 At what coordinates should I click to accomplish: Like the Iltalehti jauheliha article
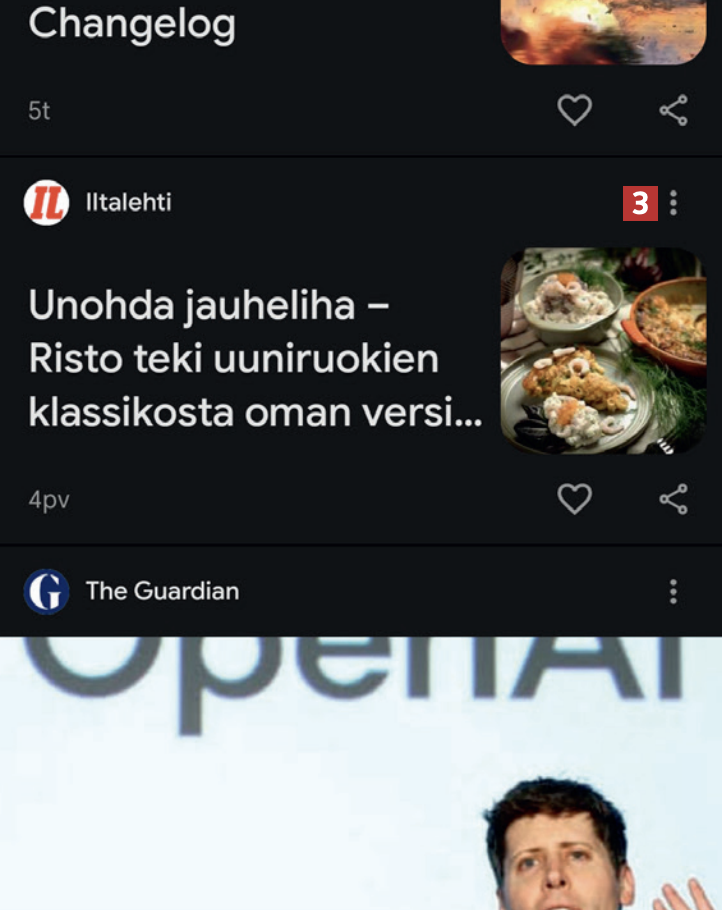(x=574, y=498)
